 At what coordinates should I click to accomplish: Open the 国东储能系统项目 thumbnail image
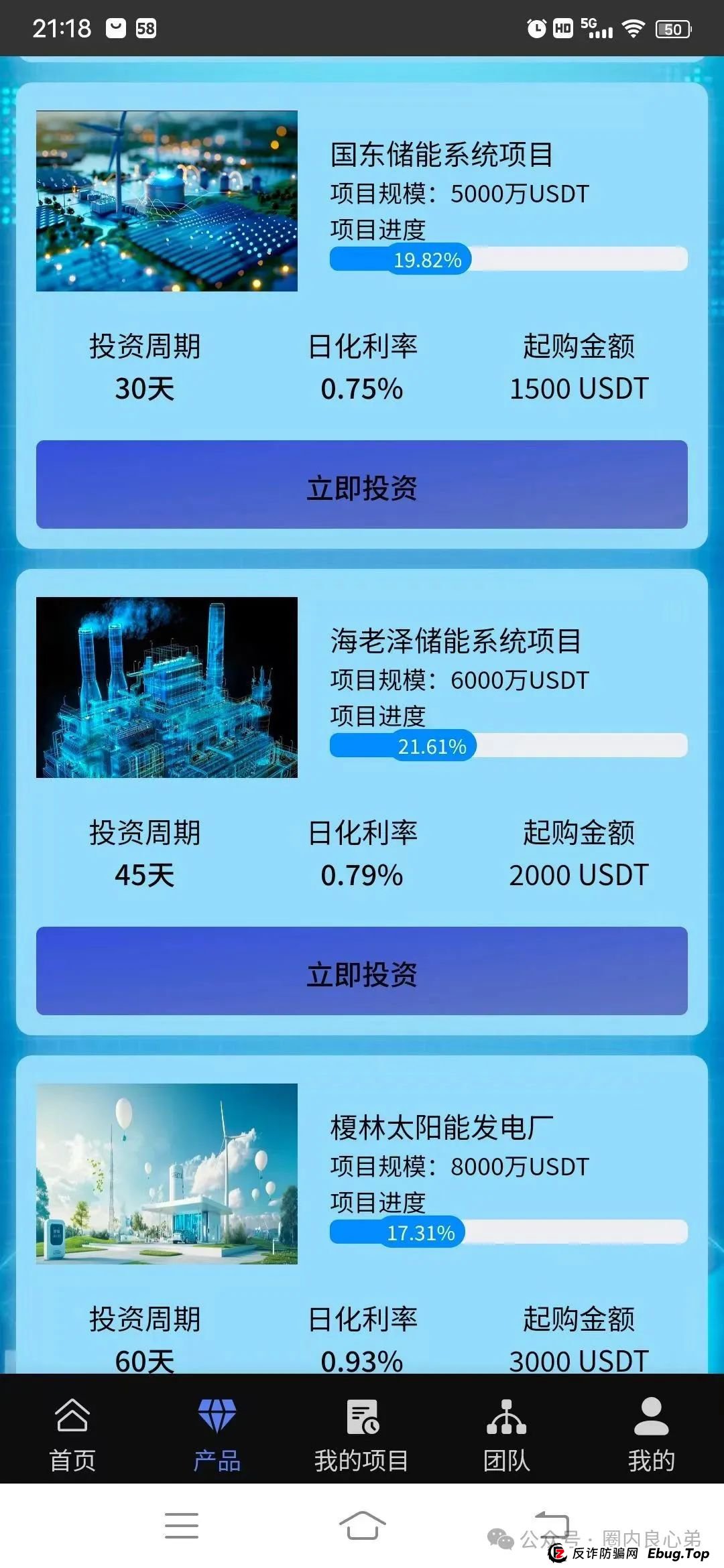coord(166,201)
